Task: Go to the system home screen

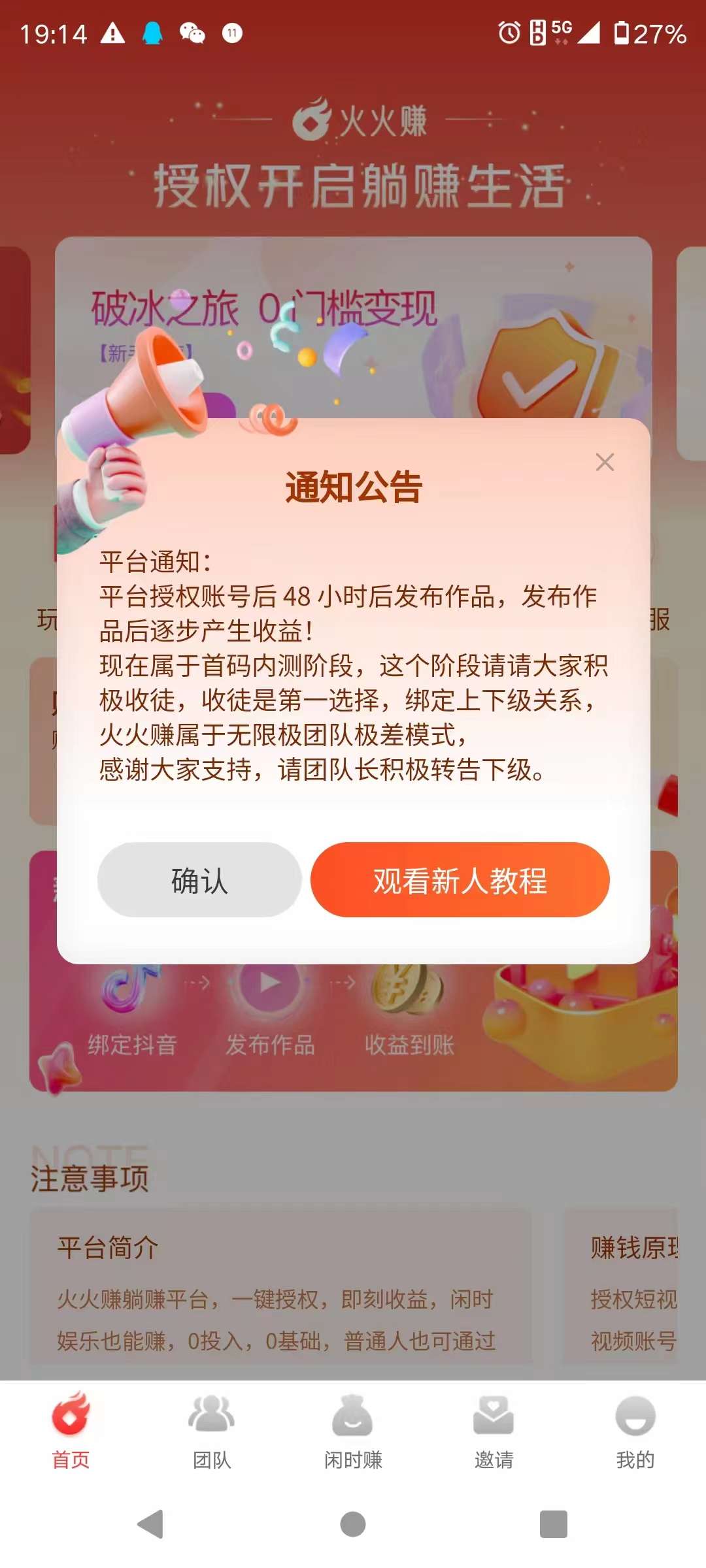Action: tap(353, 1524)
